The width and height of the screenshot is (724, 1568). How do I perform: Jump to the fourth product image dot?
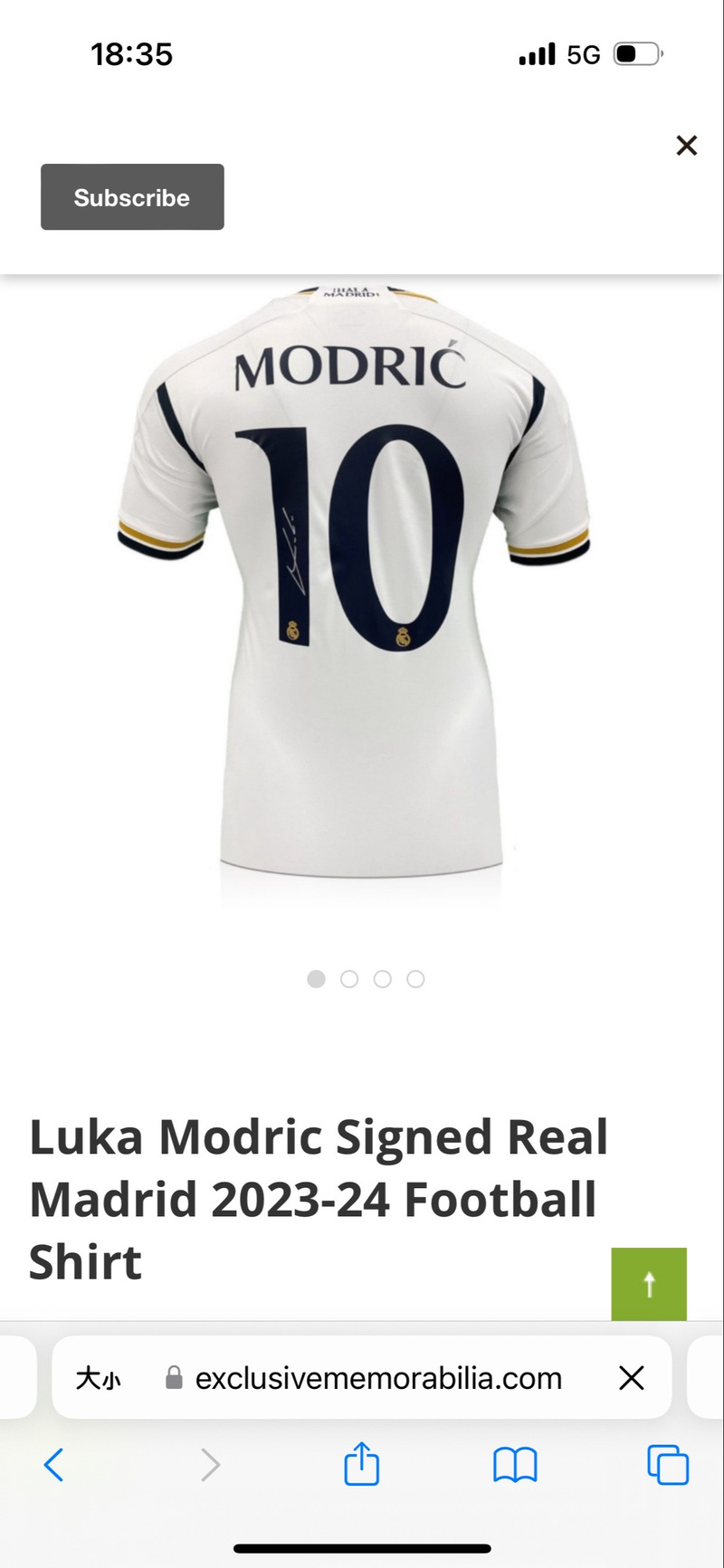(415, 979)
